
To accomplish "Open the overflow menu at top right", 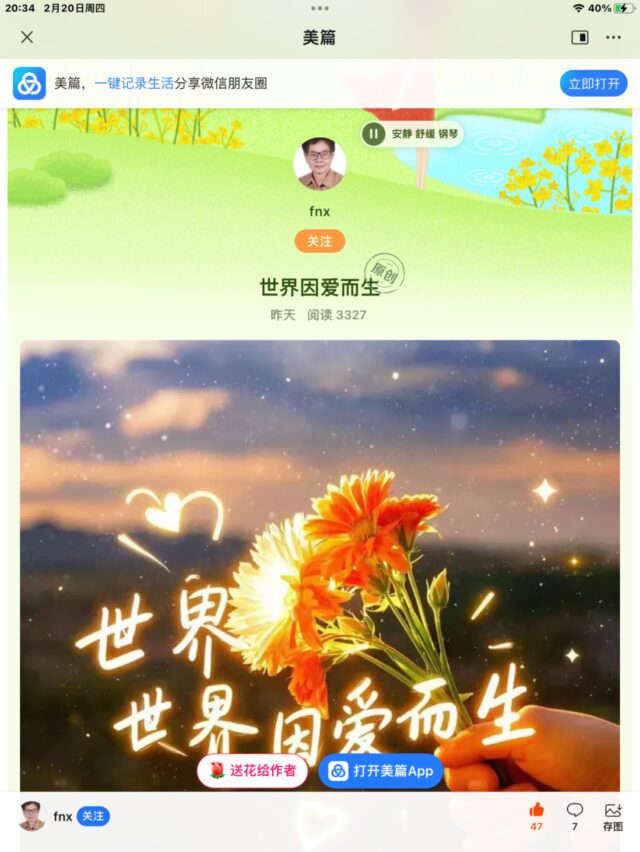I will pyautogui.click(x=613, y=37).
